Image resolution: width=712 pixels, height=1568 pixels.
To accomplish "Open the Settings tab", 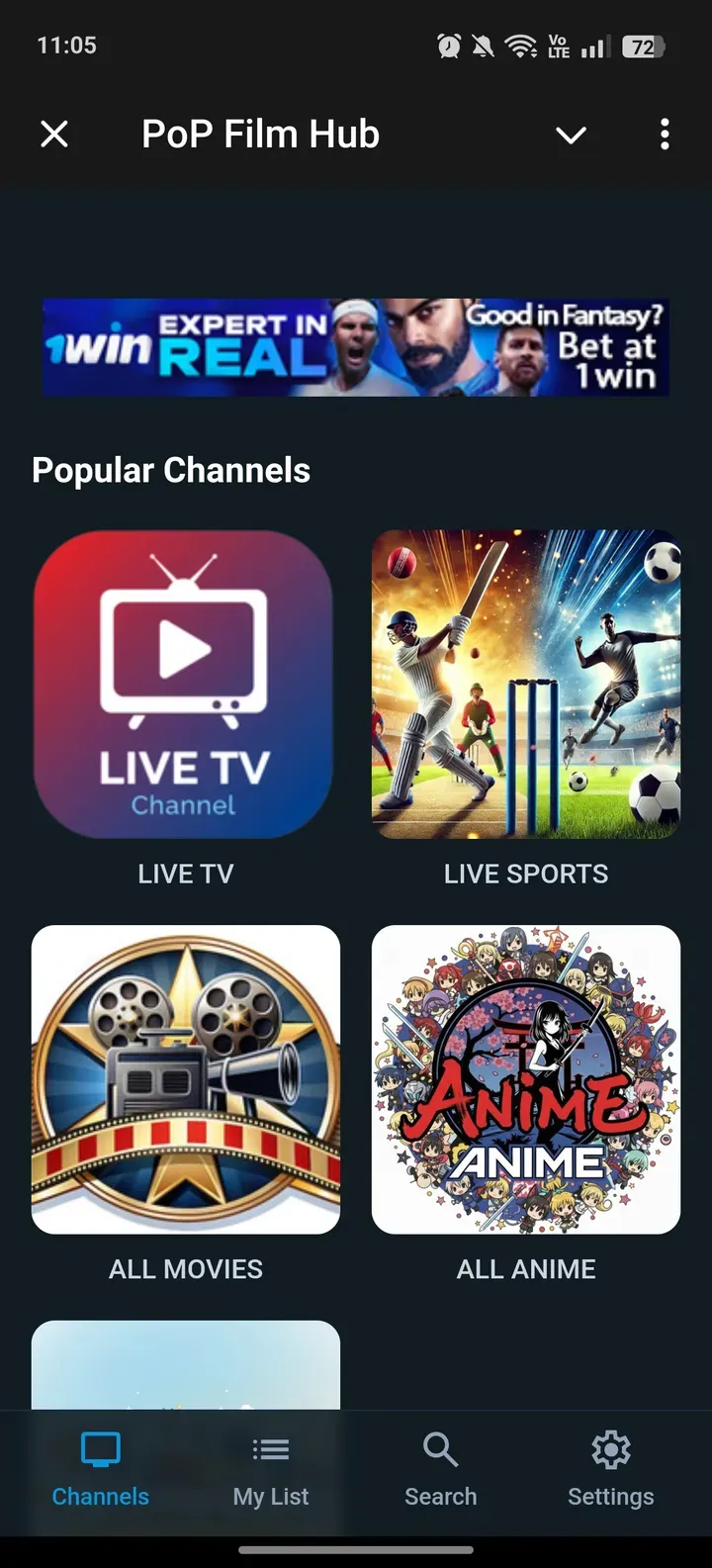I will tap(610, 1470).
